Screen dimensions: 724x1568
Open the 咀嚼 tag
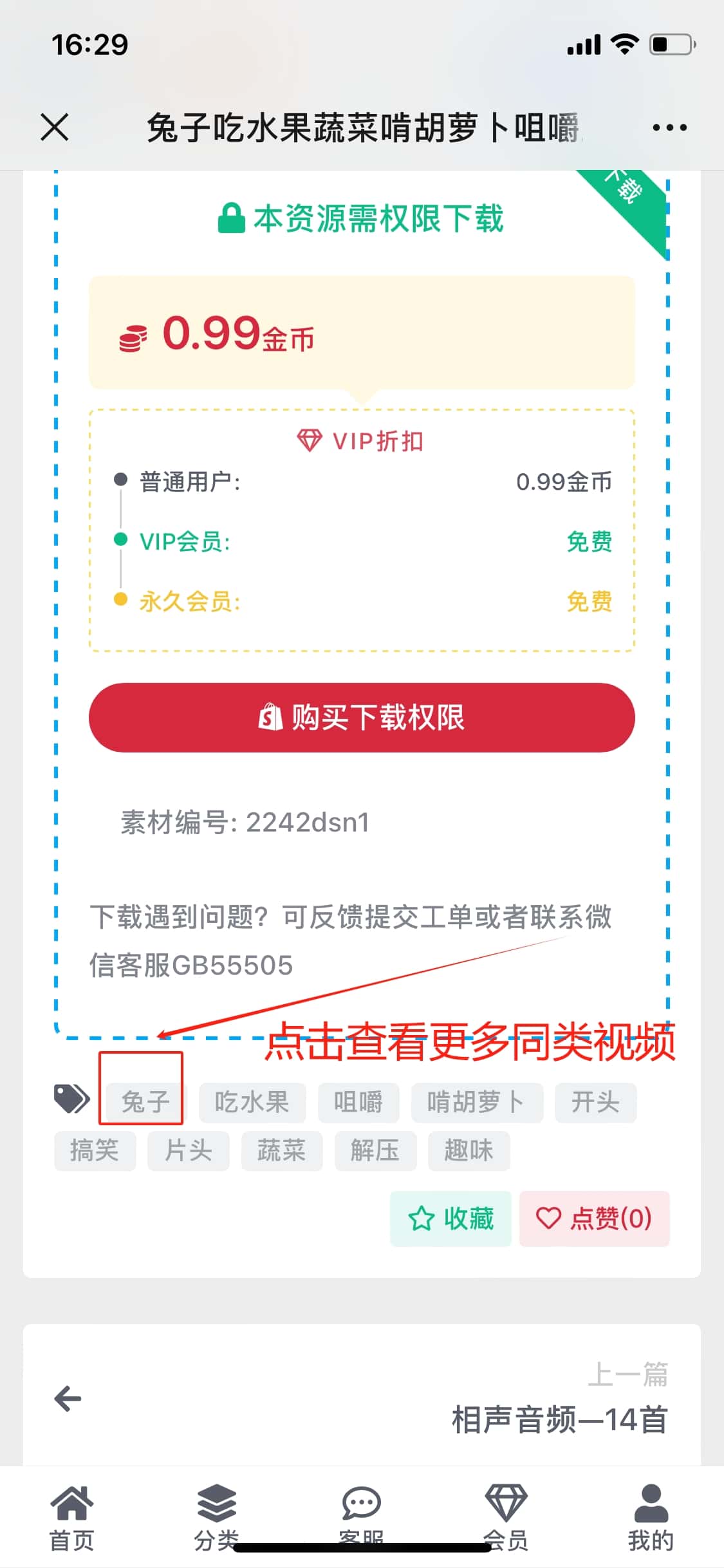[x=358, y=1103]
